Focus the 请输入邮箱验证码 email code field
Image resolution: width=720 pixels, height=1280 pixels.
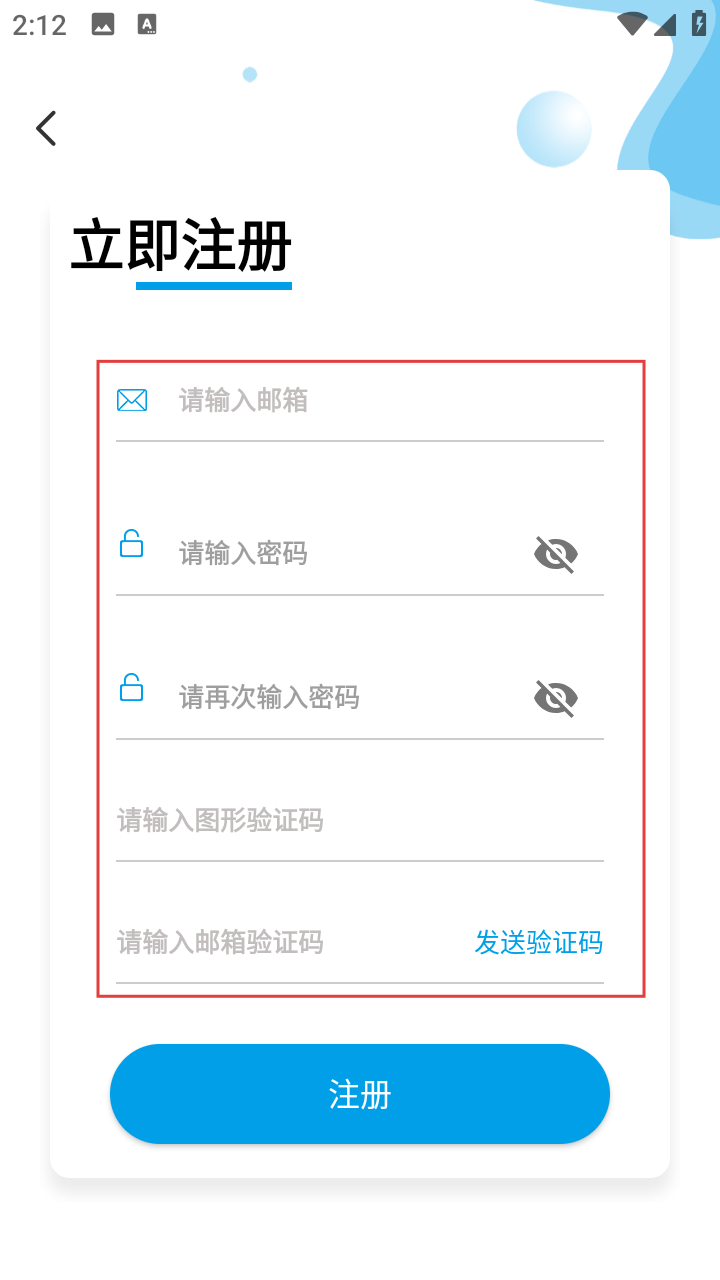click(290, 942)
